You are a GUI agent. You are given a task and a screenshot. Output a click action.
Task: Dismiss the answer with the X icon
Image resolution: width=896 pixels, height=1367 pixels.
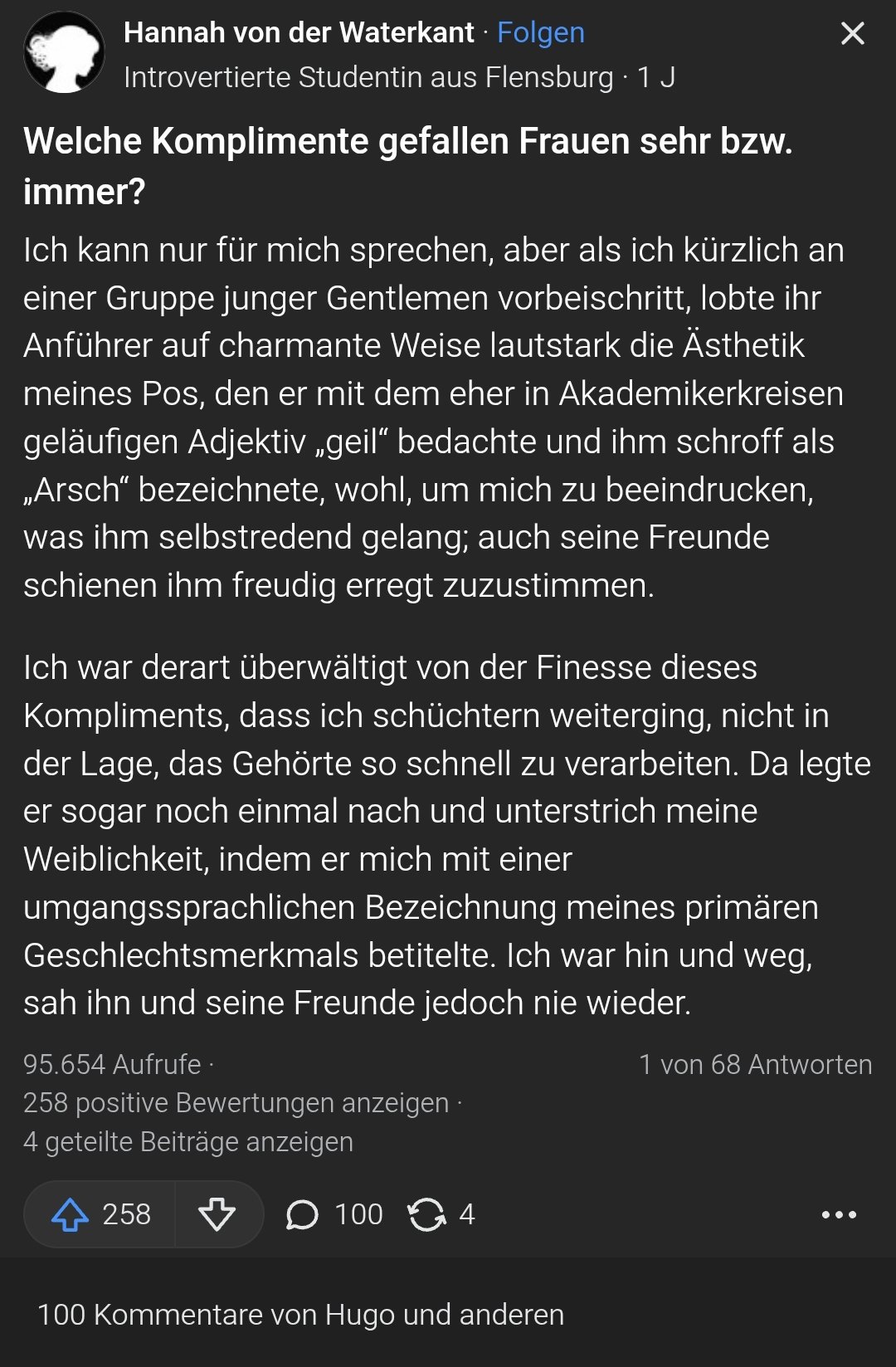pos(852,34)
